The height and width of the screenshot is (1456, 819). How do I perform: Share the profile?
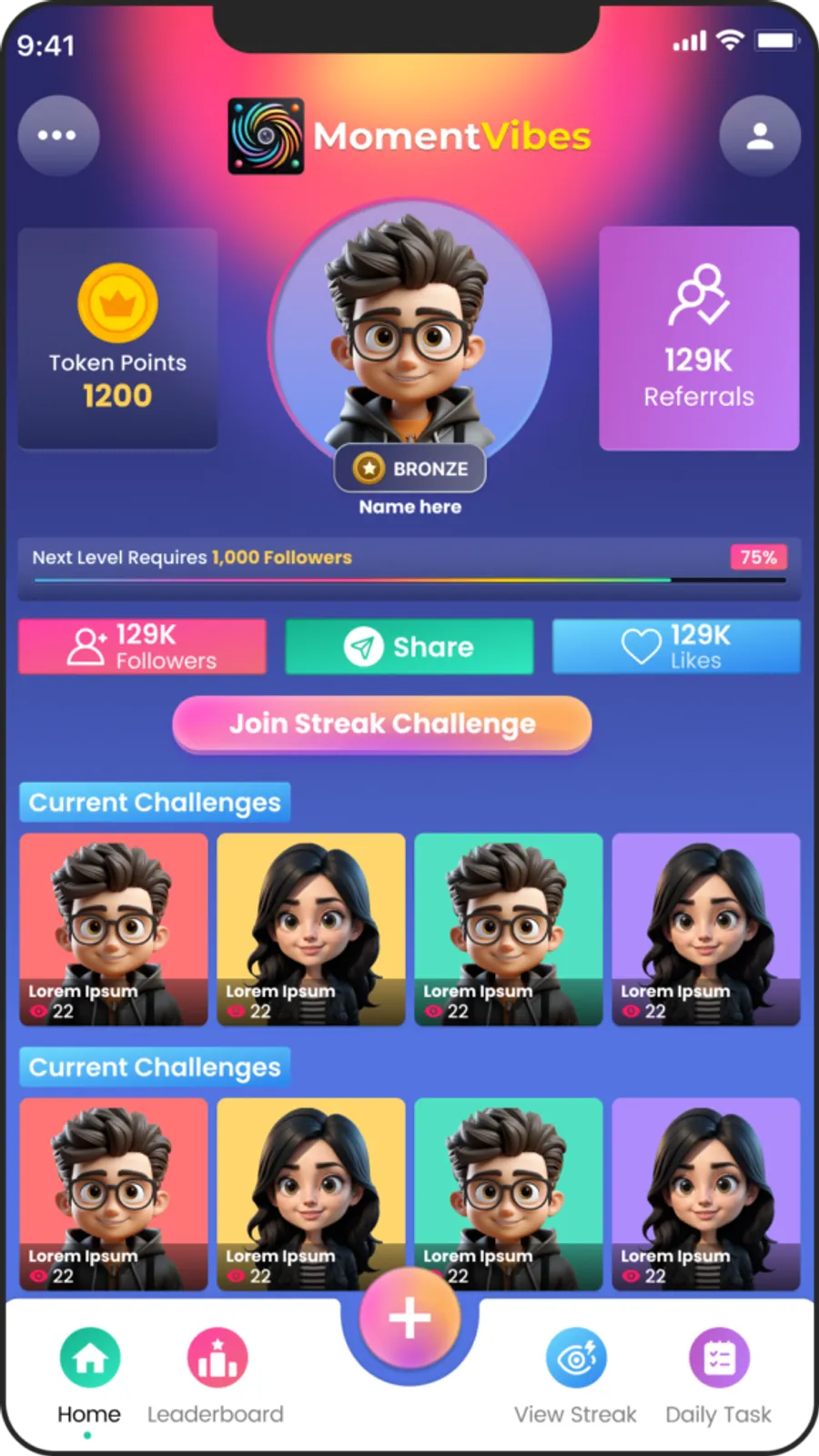[409, 647]
